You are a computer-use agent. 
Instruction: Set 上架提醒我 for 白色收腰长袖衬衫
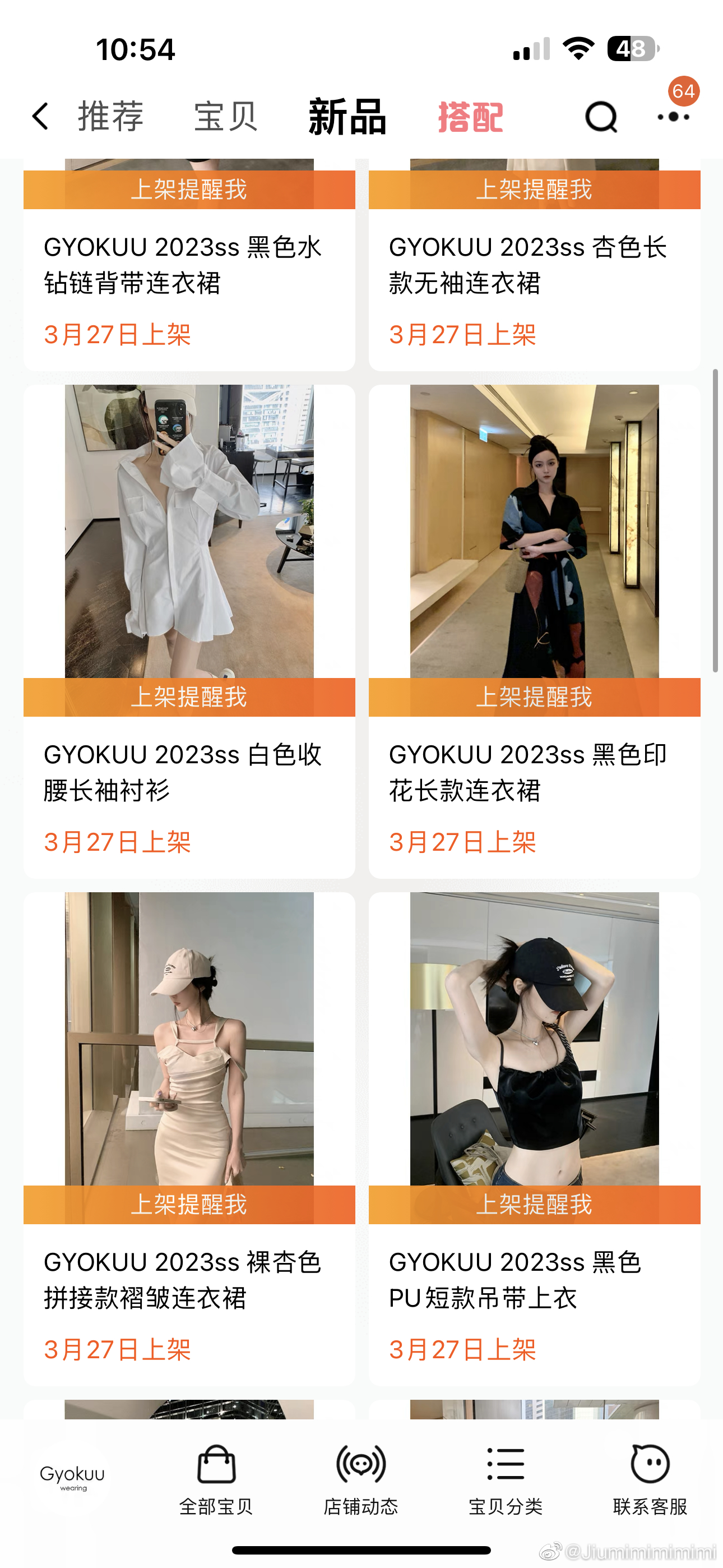click(189, 698)
